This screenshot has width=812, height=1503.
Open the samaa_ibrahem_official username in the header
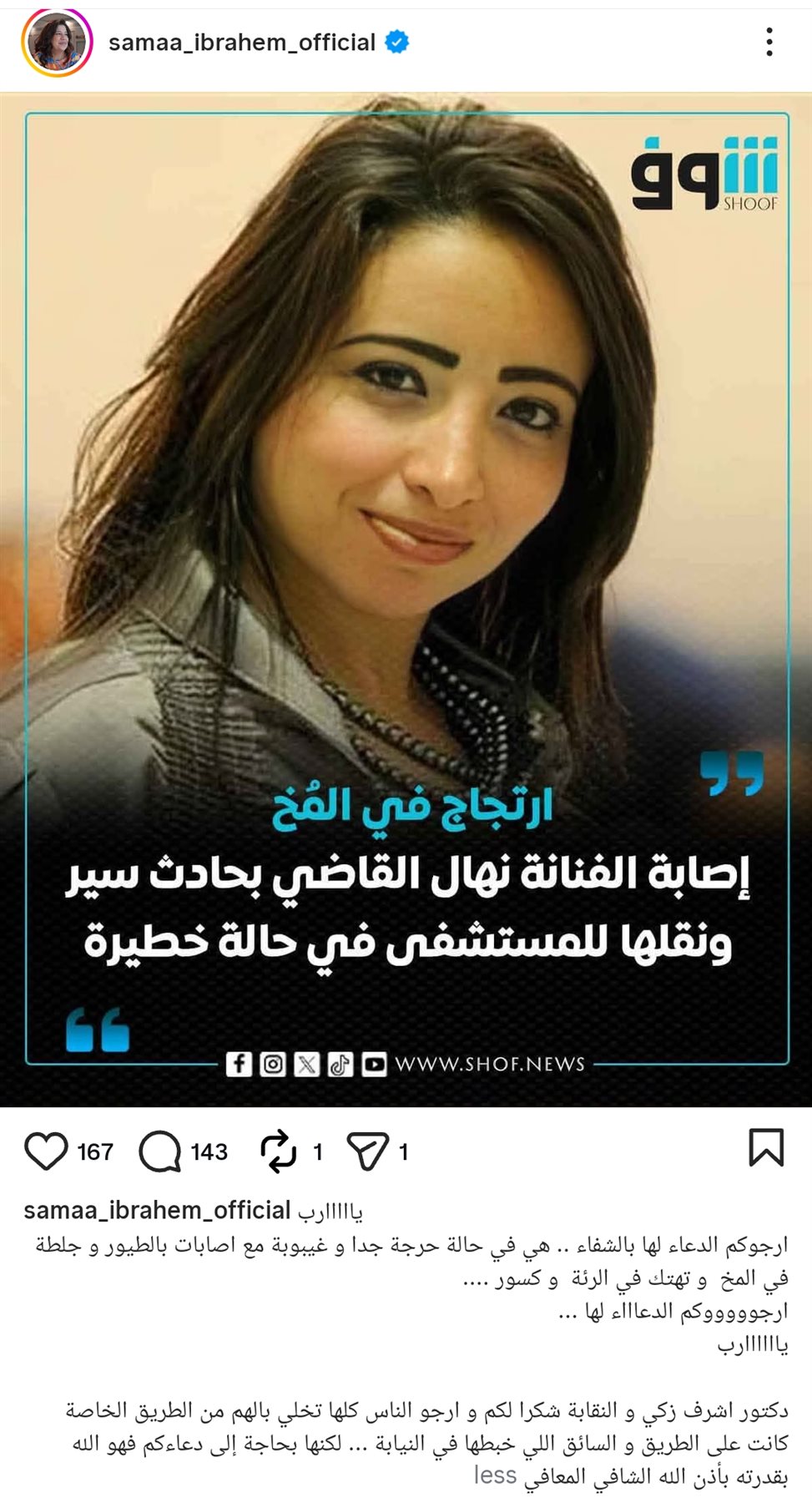[x=242, y=43]
